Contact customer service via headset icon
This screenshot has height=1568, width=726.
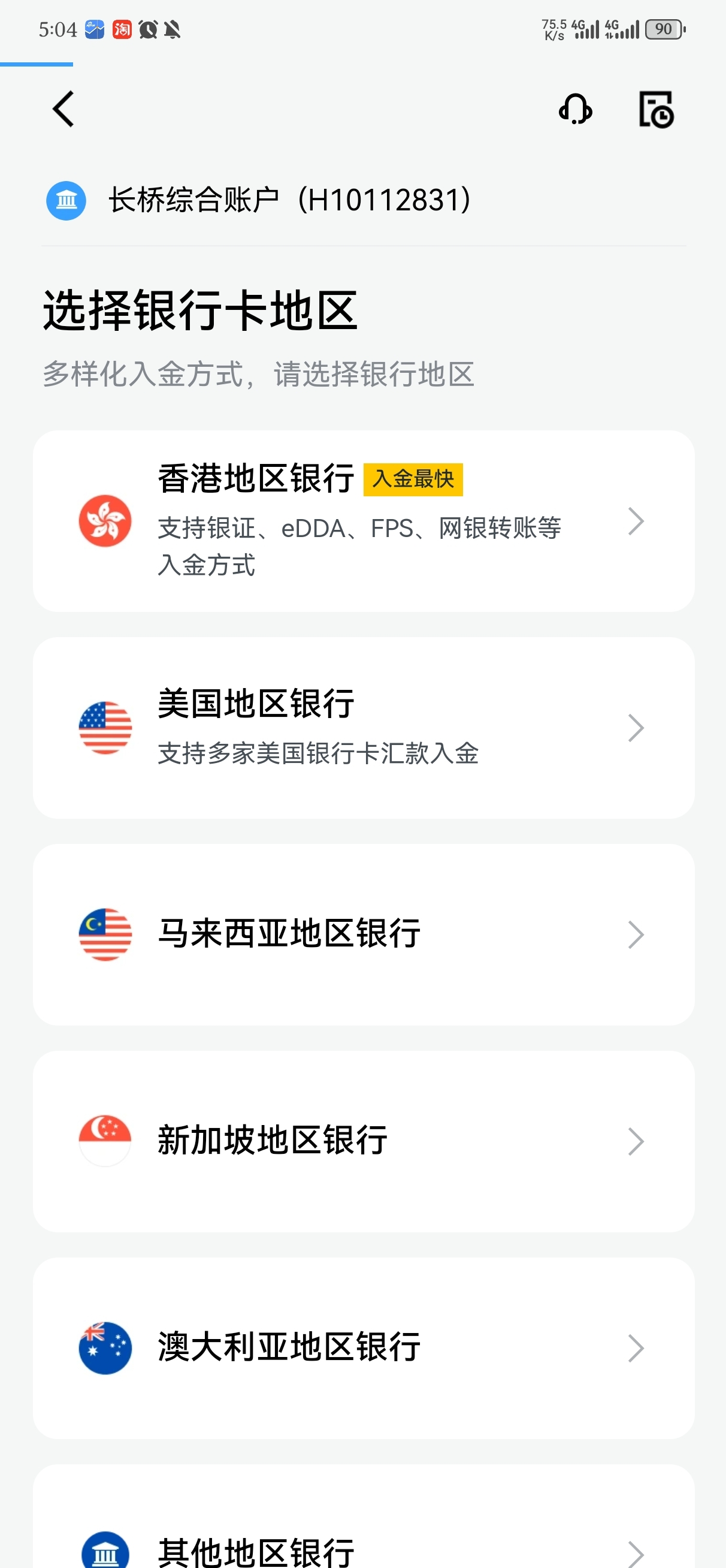pyautogui.click(x=575, y=110)
